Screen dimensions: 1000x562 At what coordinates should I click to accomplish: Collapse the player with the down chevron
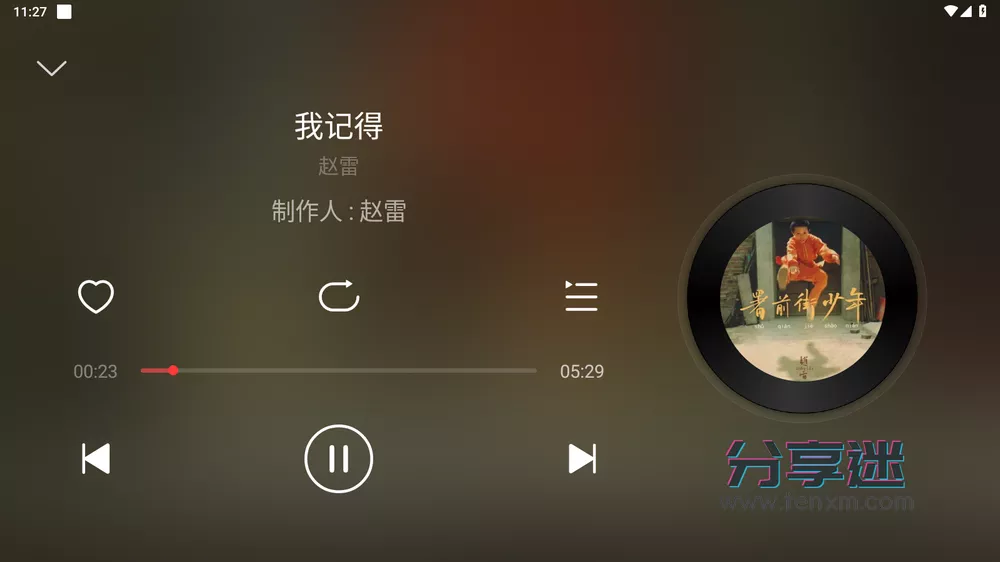(x=51, y=68)
